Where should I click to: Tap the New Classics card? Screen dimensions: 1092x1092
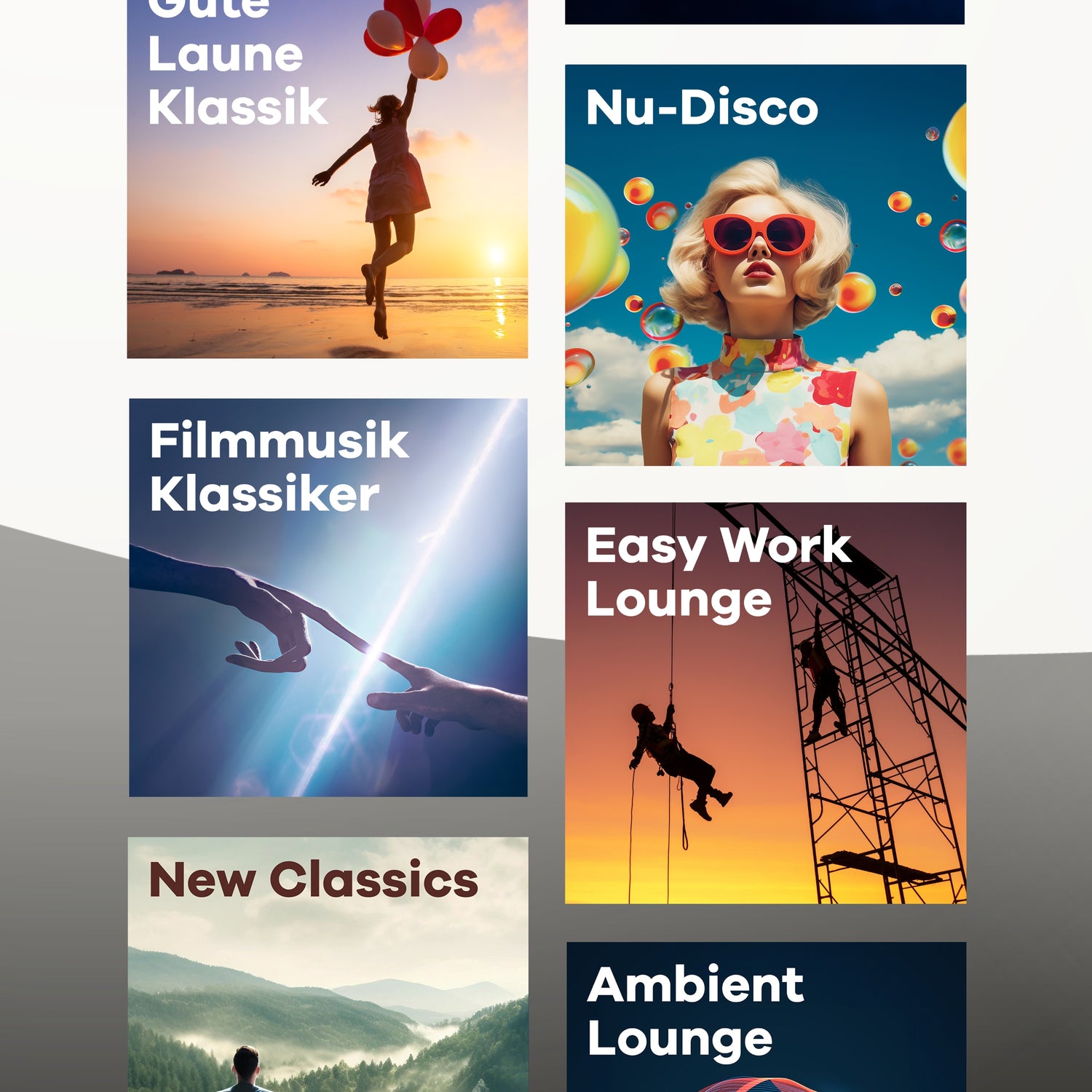328,965
